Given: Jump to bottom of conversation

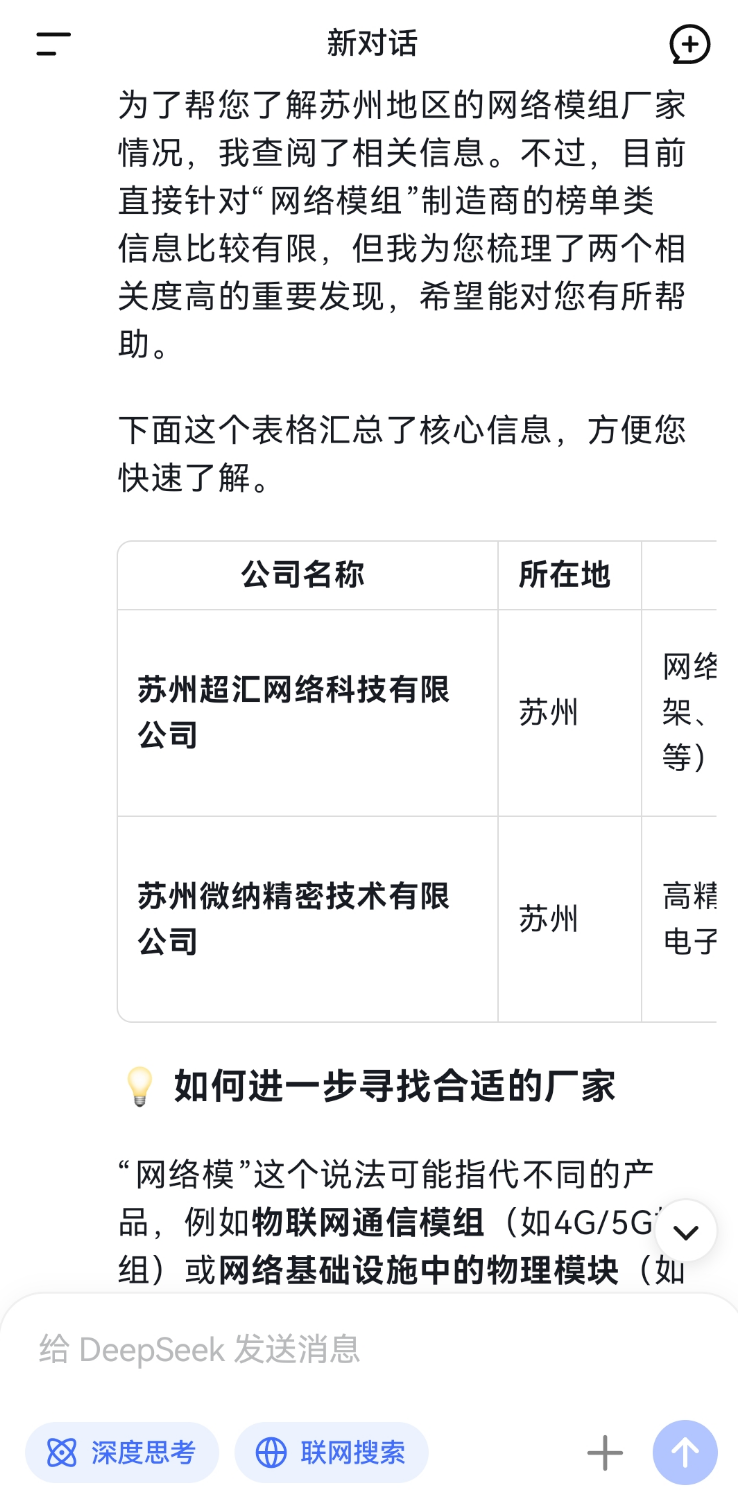Looking at the screenshot, I should (x=686, y=1231).
